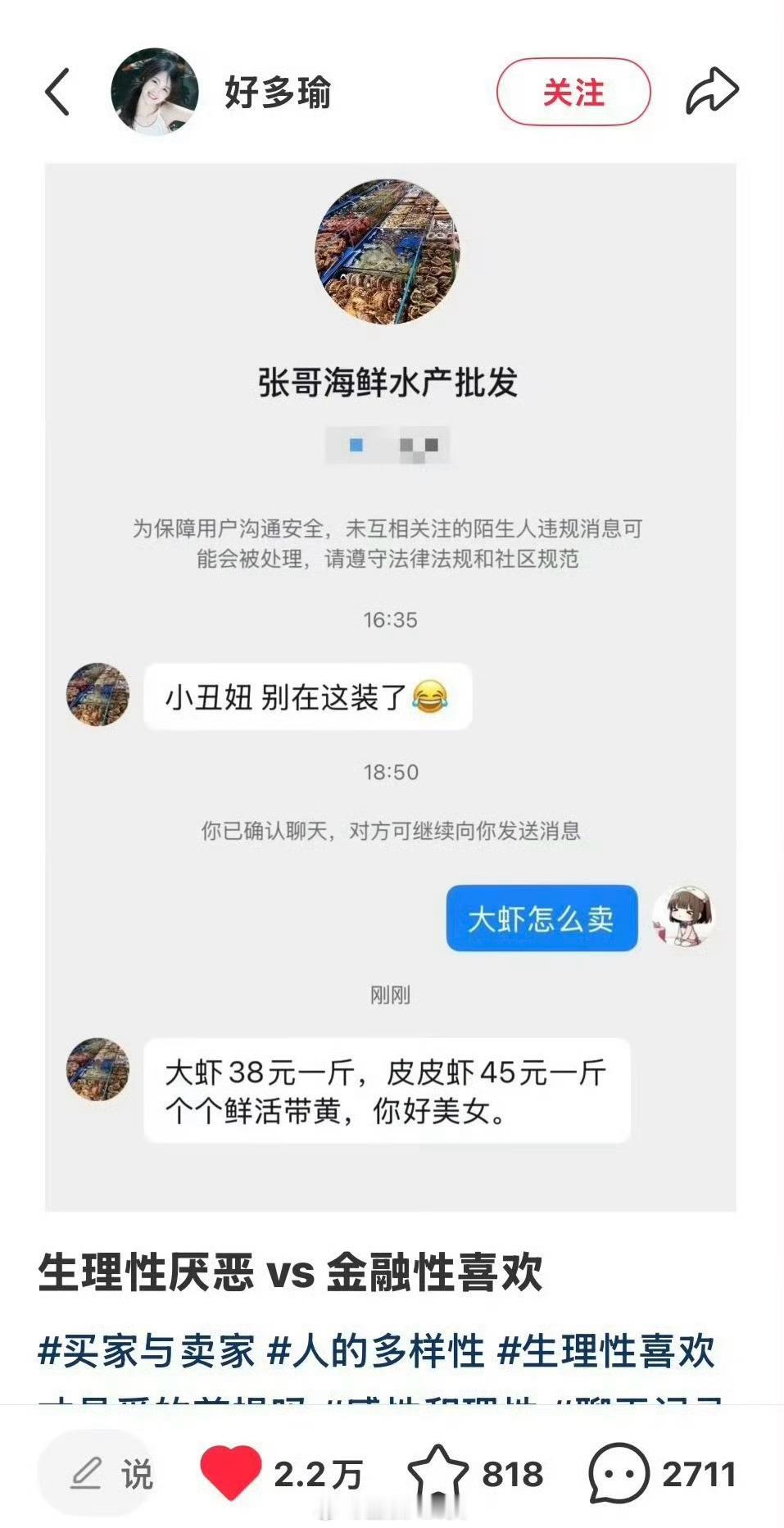Tap the blue message bubble 大虾怎么卖

(541, 918)
